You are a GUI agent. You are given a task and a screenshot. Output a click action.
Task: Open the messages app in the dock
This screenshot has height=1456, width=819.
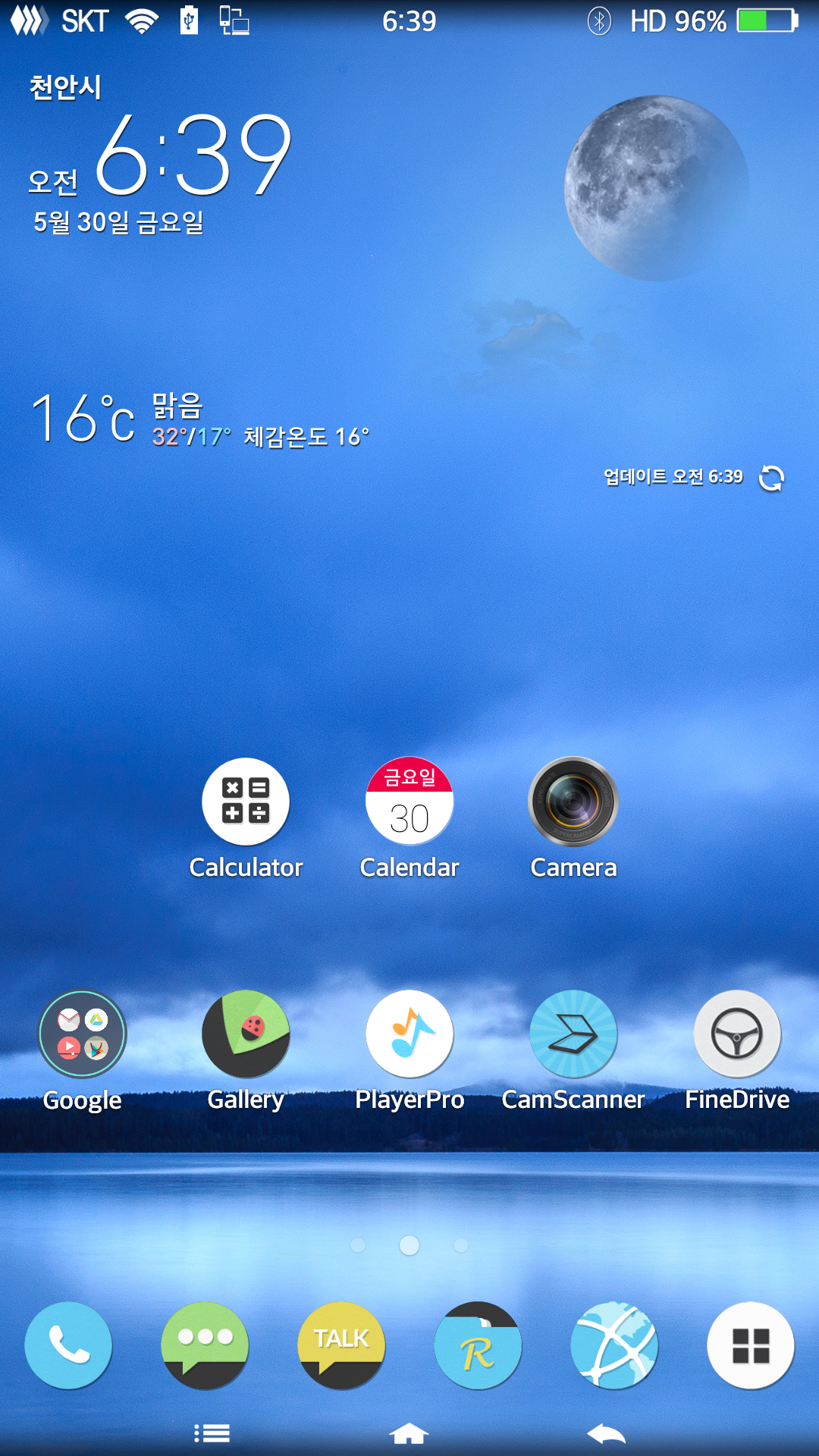tap(205, 1345)
